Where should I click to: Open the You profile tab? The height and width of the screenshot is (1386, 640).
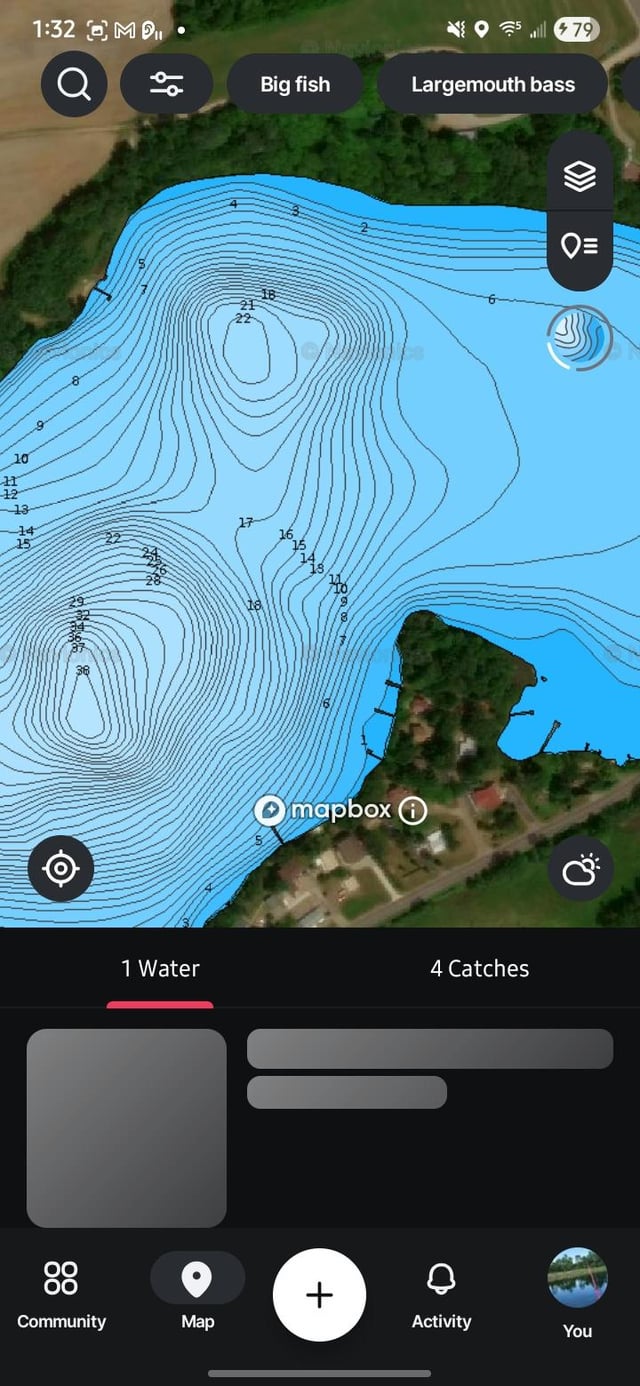tap(578, 1292)
